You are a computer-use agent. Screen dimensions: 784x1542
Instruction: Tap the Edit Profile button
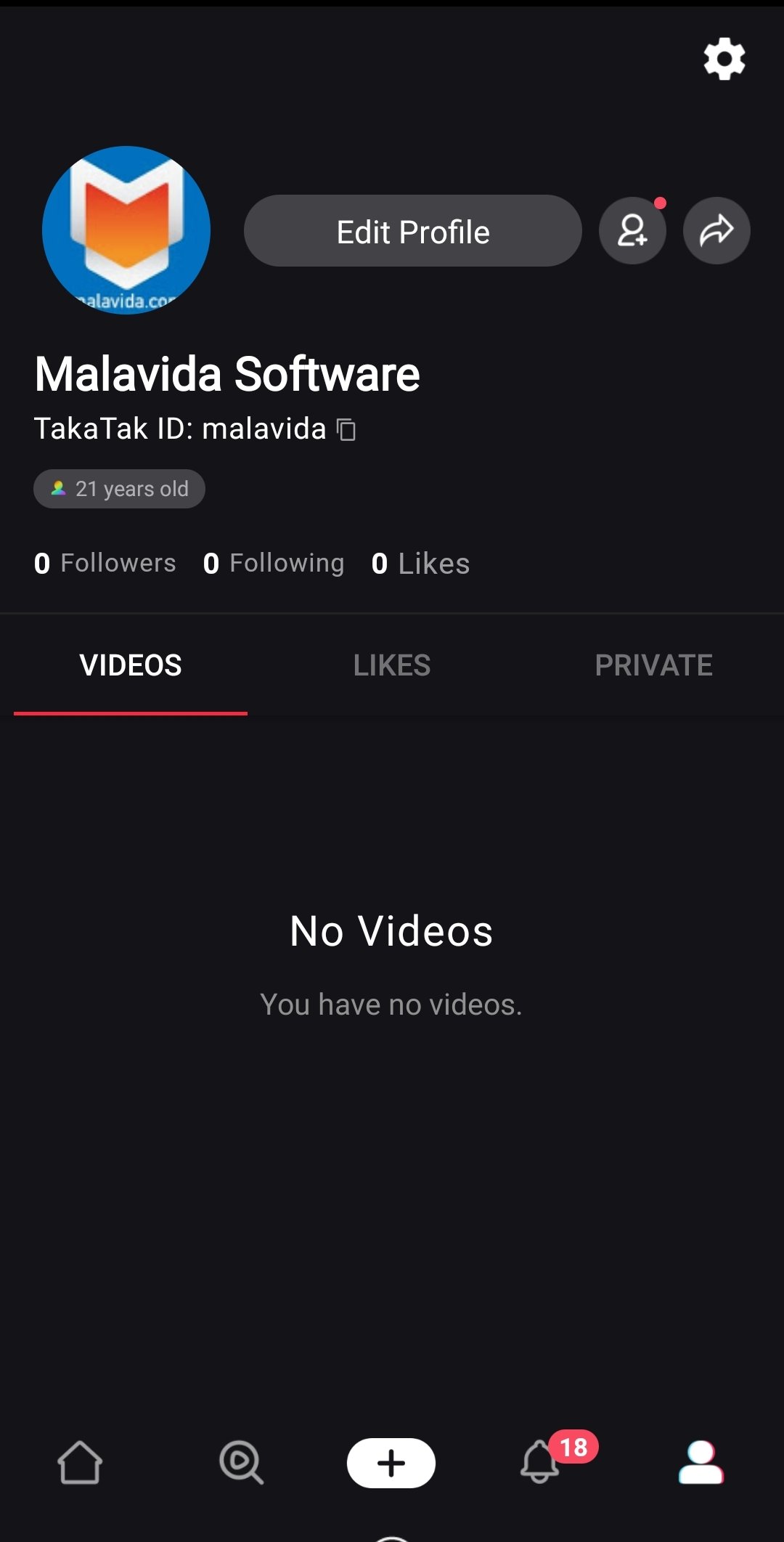[413, 231]
